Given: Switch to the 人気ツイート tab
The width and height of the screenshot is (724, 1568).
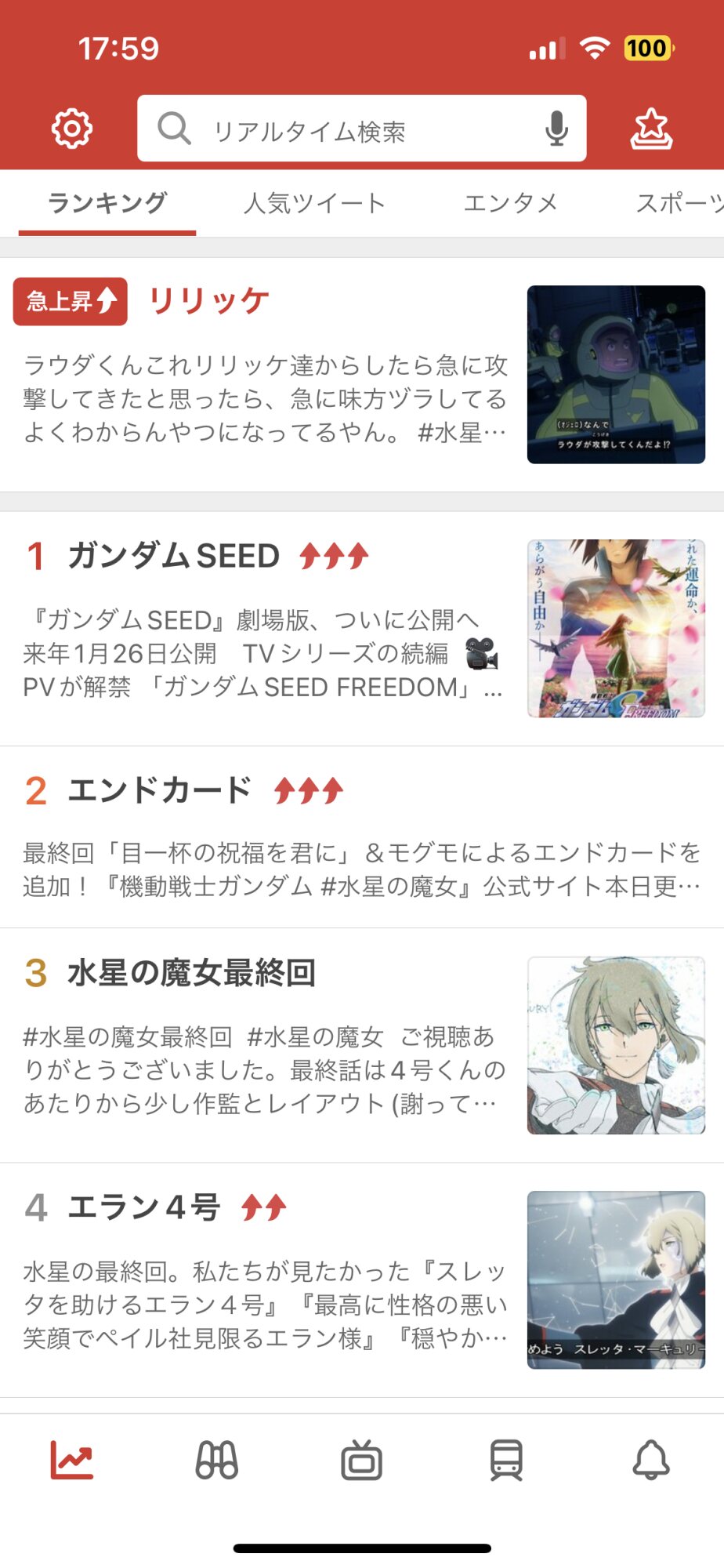Looking at the screenshot, I should point(314,204).
